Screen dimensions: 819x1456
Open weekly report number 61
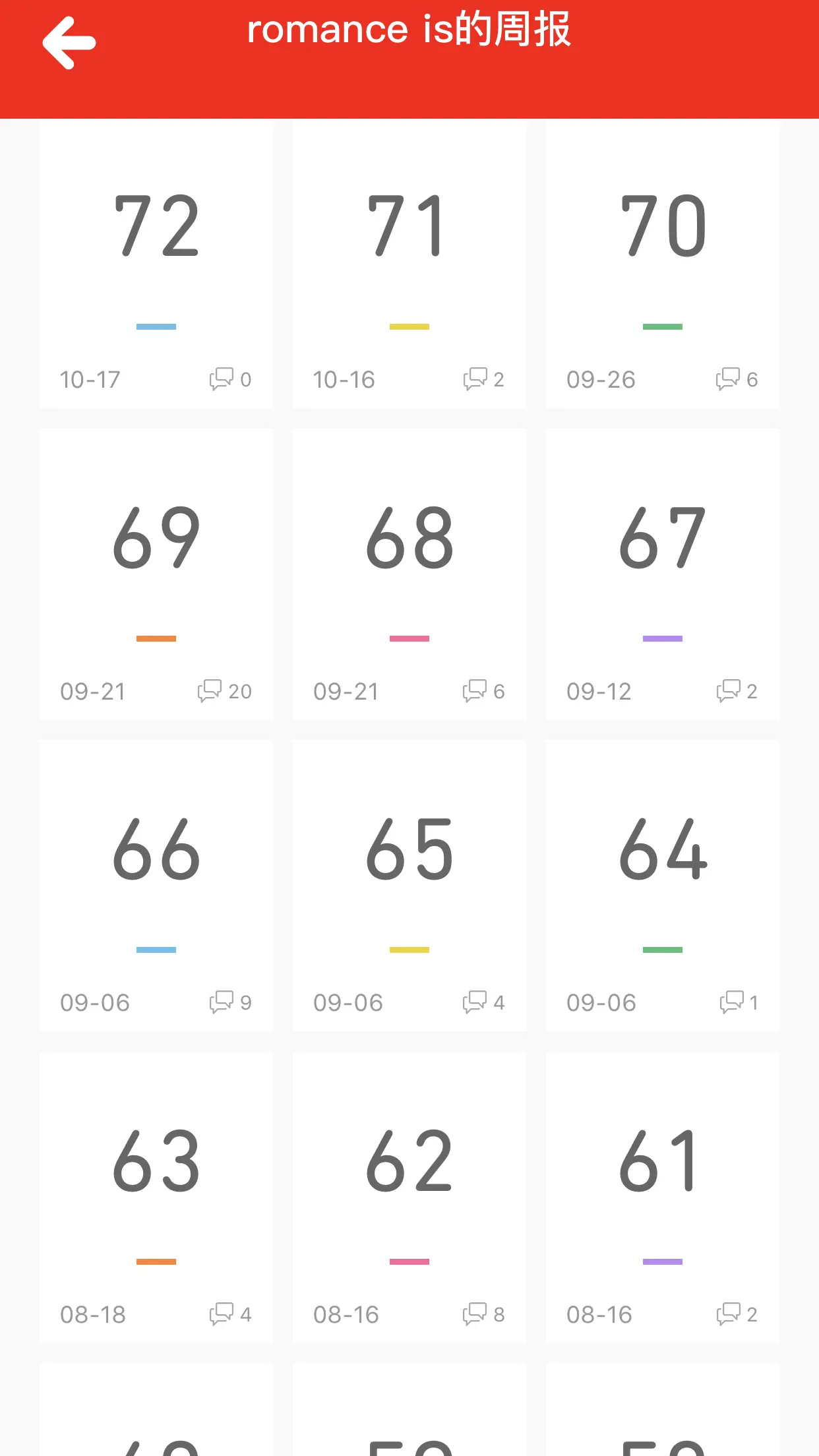662,1197
